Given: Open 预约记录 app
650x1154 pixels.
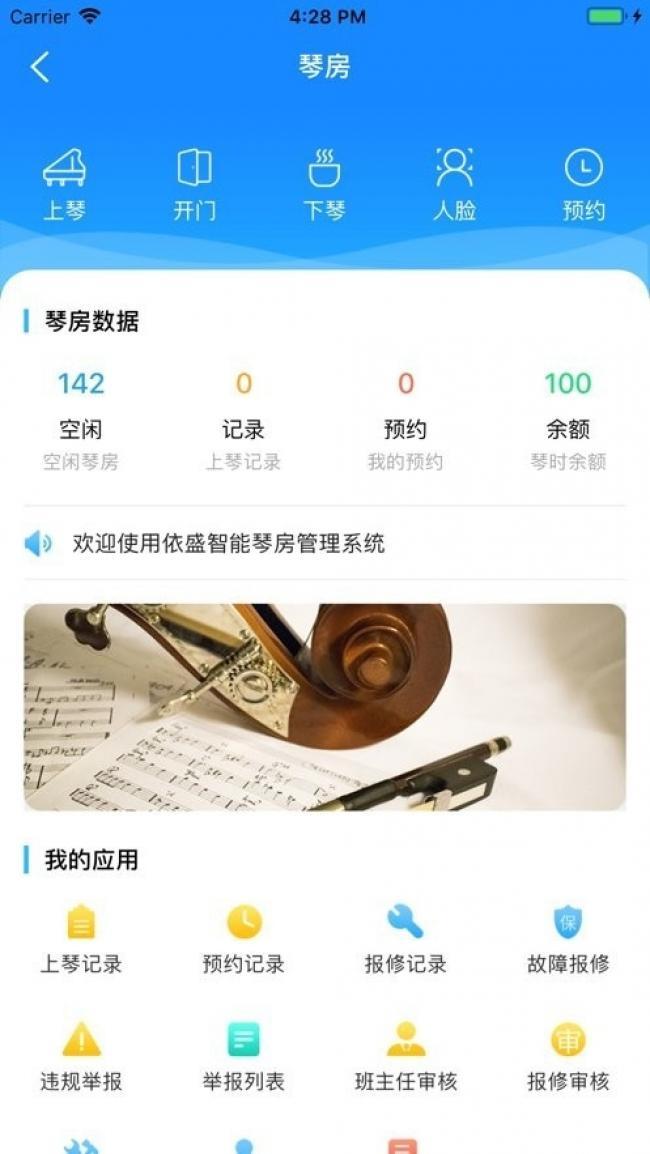Looking at the screenshot, I should (244, 940).
